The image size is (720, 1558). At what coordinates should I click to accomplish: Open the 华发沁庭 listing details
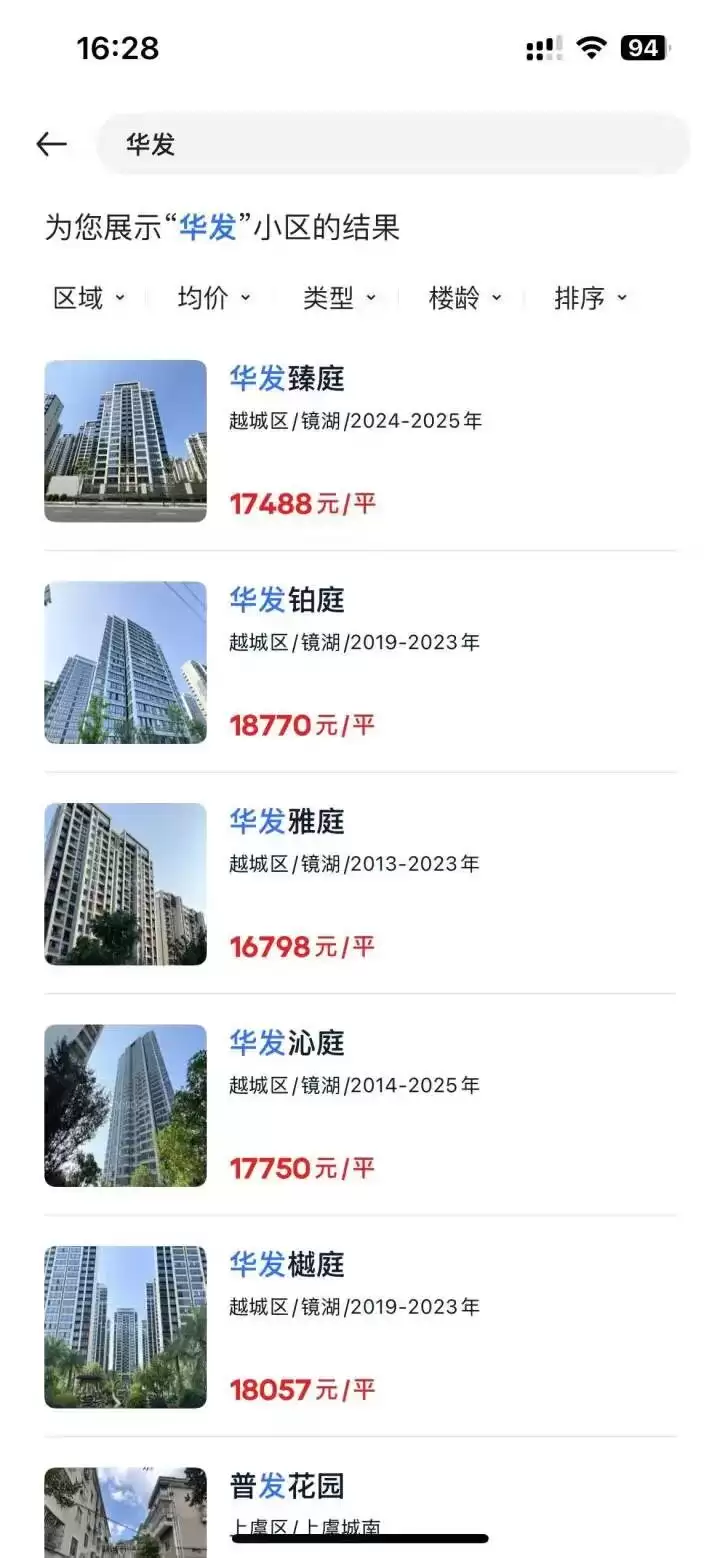(286, 1043)
